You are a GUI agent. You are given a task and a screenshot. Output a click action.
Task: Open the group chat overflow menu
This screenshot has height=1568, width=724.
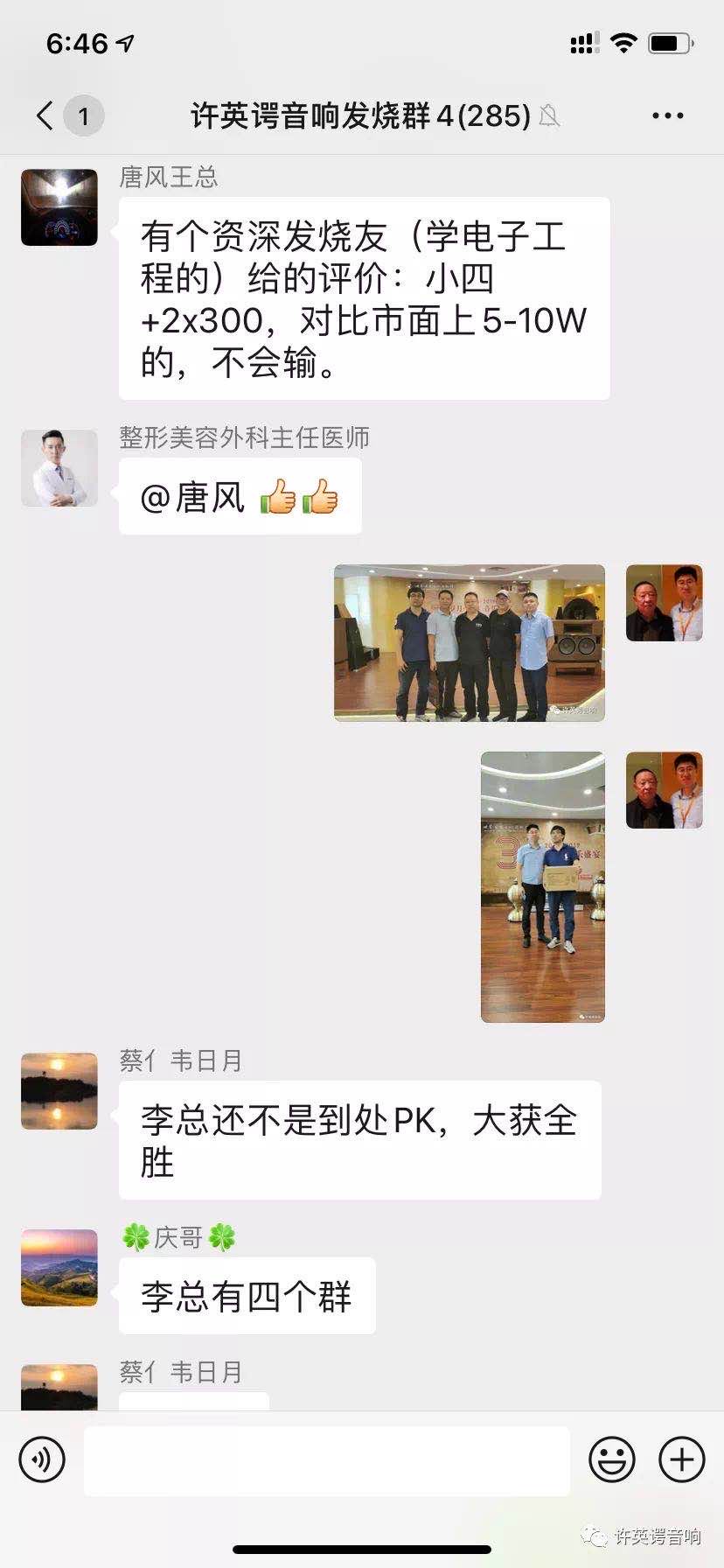(x=667, y=115)
